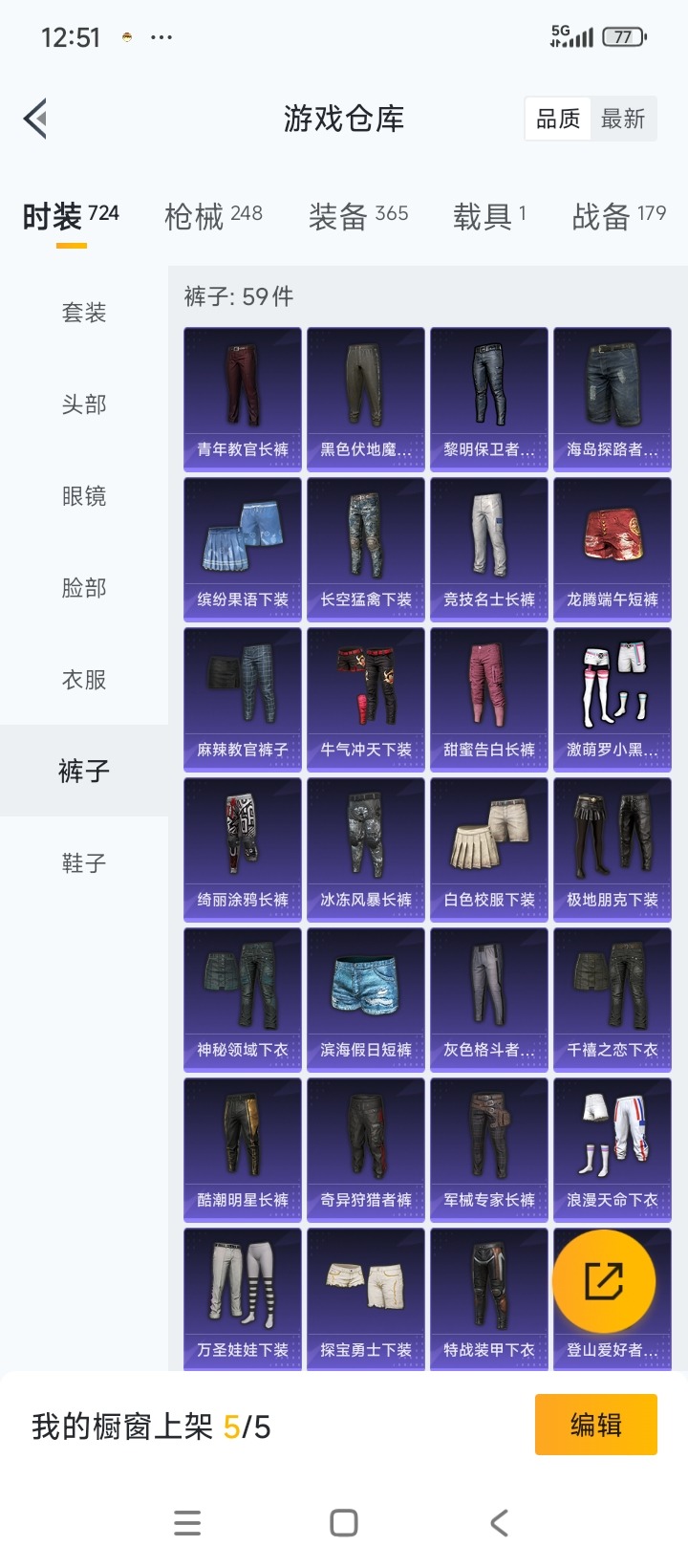Select the 青年教官长裤 item icon
The image size is (688, 1568).
(x=242, y=392)
